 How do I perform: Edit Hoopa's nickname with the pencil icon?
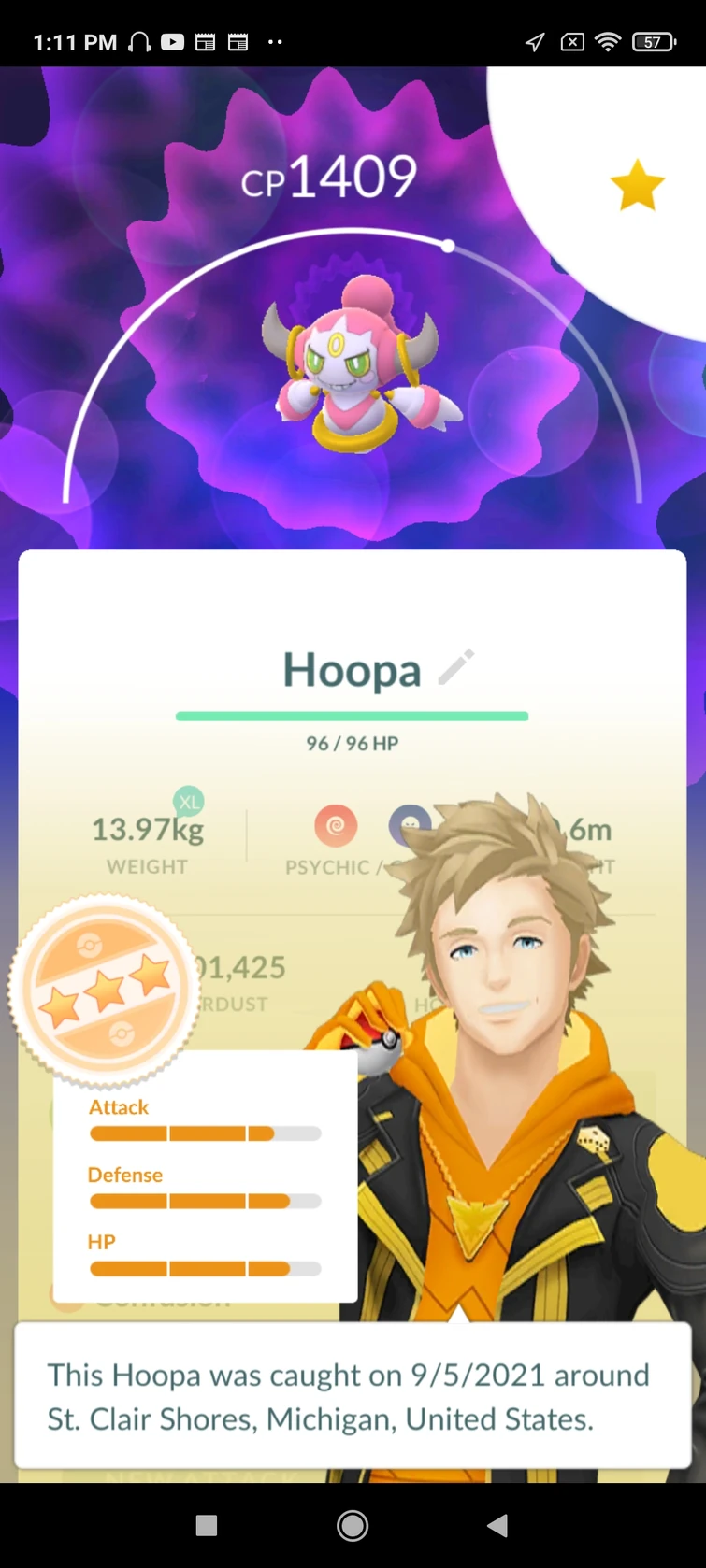(x=456, y=667)
